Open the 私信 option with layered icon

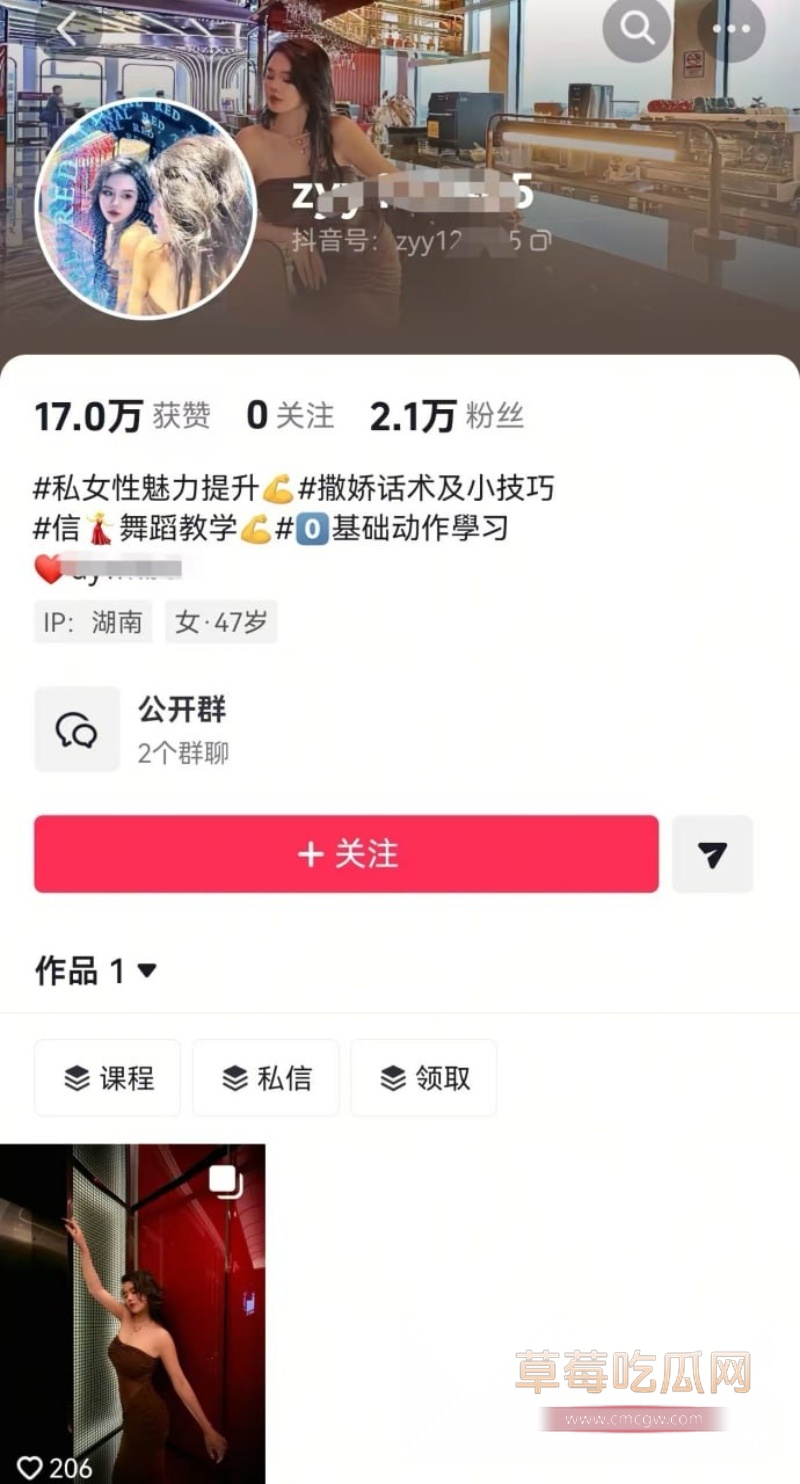click(x=266, y=1077)
